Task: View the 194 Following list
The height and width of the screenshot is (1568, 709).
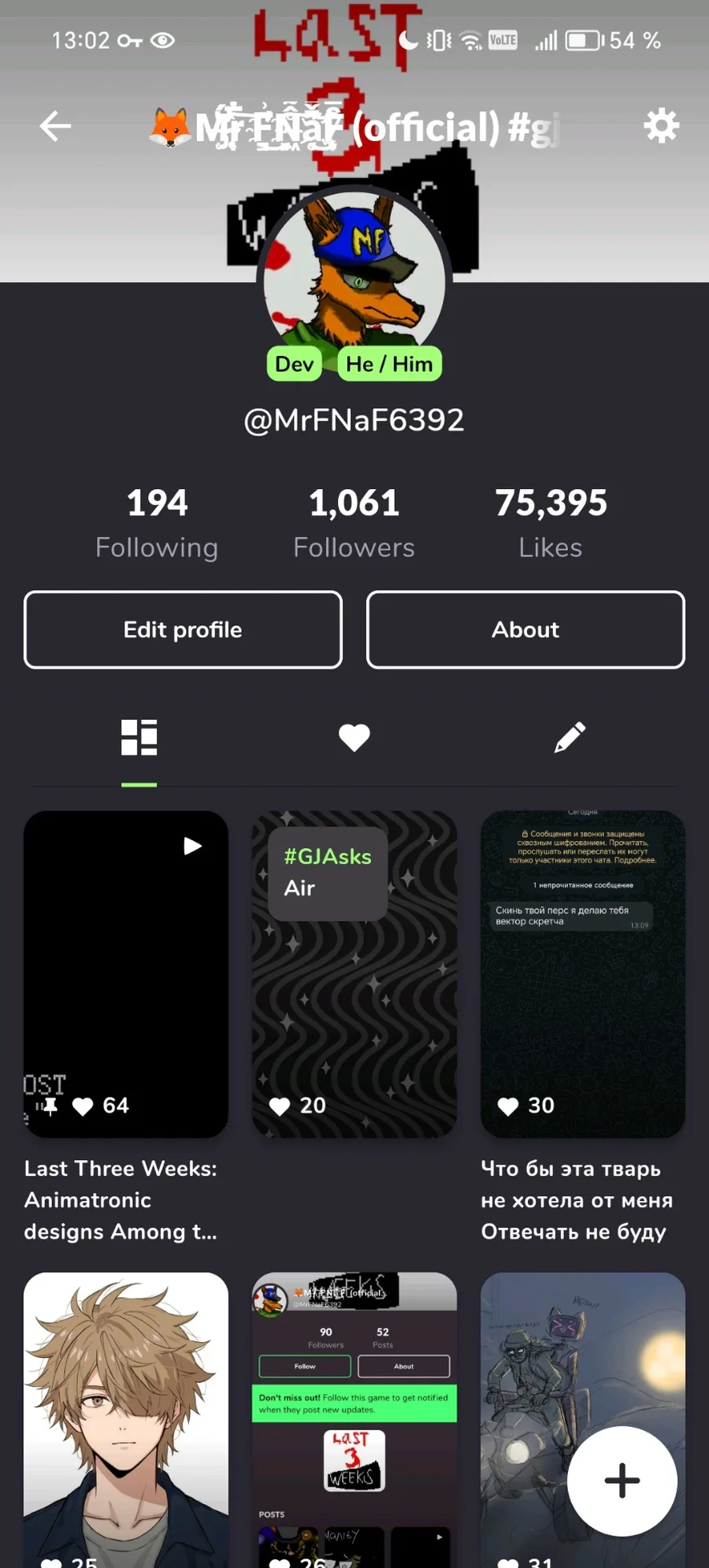Action: point(157,523)
